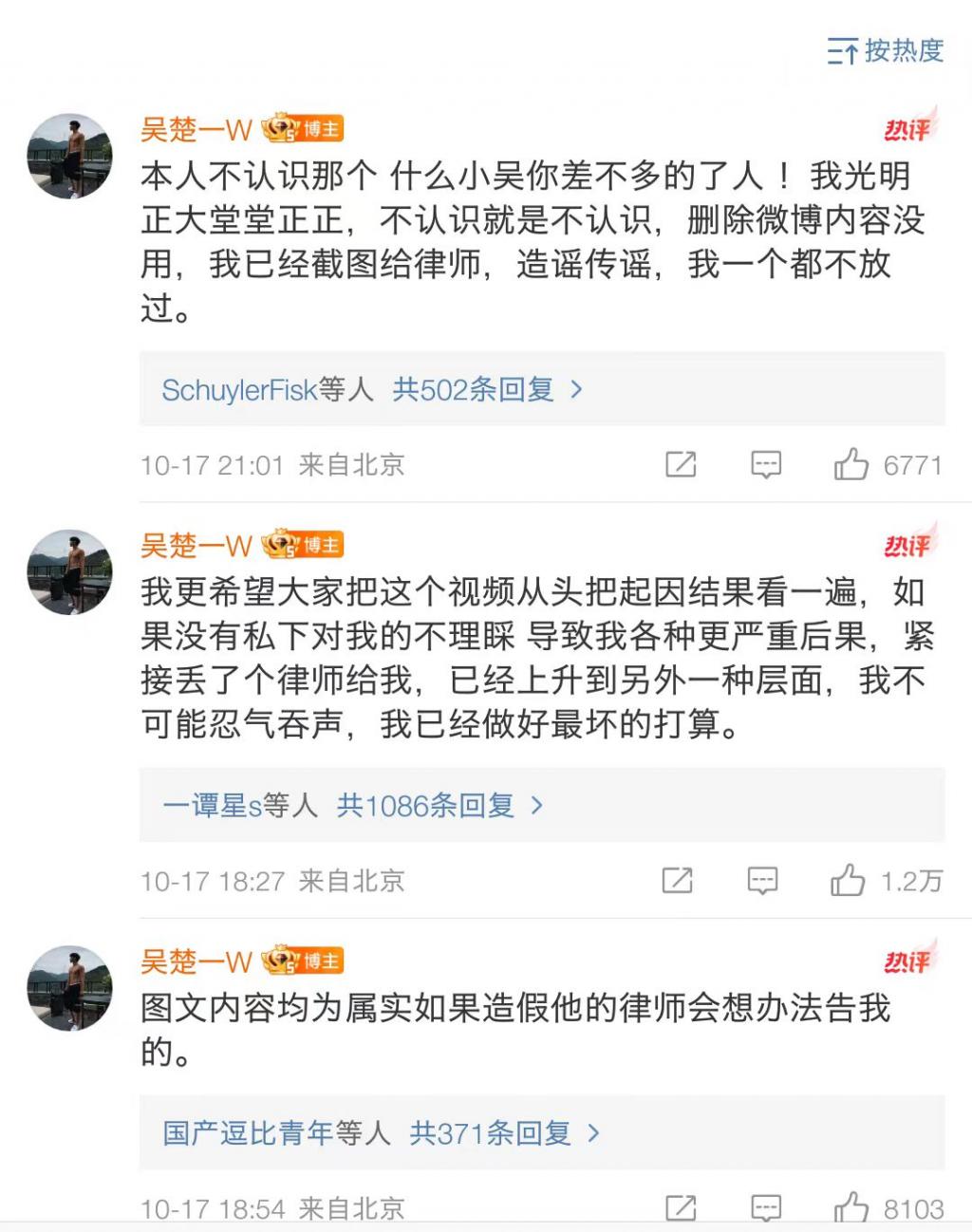The image size is (972, 1232).
Task: Open the 共502条回复 replies thread
Action: pos(473,390)
